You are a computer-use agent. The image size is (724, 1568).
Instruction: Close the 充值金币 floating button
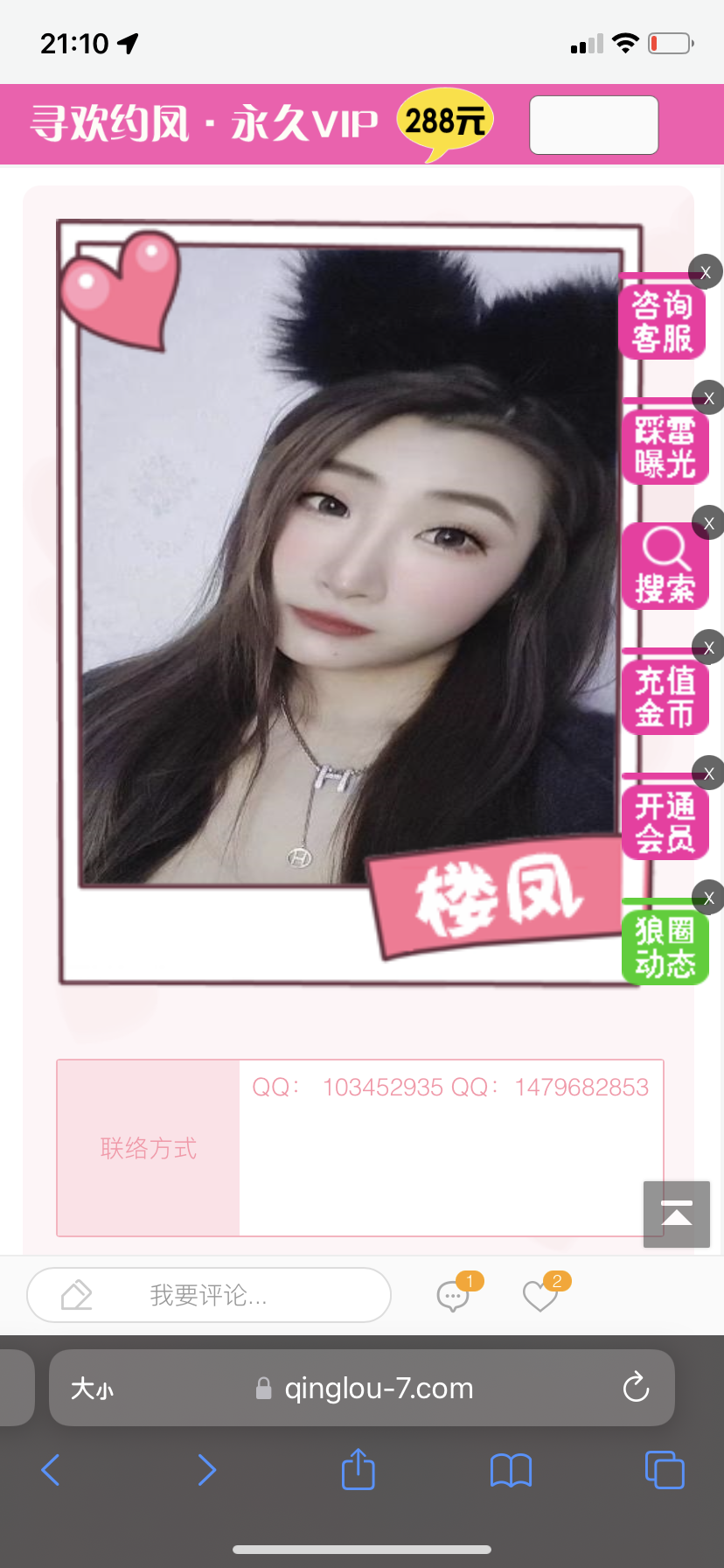click(708, 647)
